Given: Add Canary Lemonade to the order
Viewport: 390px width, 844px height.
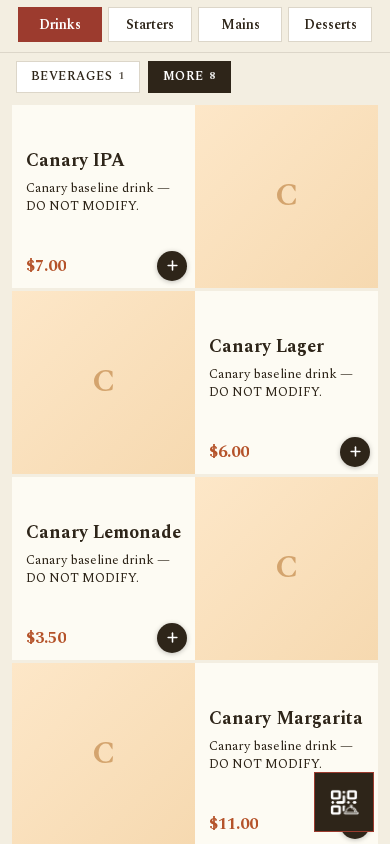Looking at the screenshot, I should tap(172, 638).
